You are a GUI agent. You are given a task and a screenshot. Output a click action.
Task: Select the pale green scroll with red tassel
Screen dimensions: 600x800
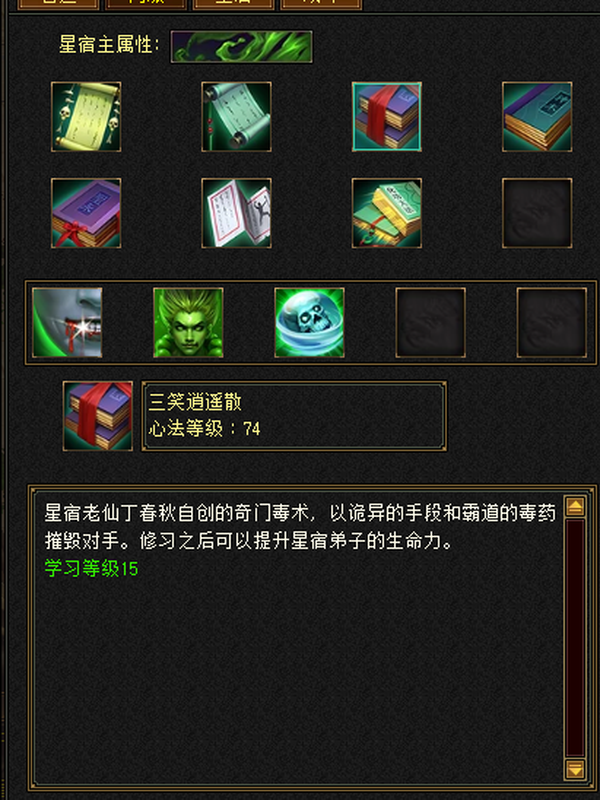pyautogui.click(x=236, y=117)
